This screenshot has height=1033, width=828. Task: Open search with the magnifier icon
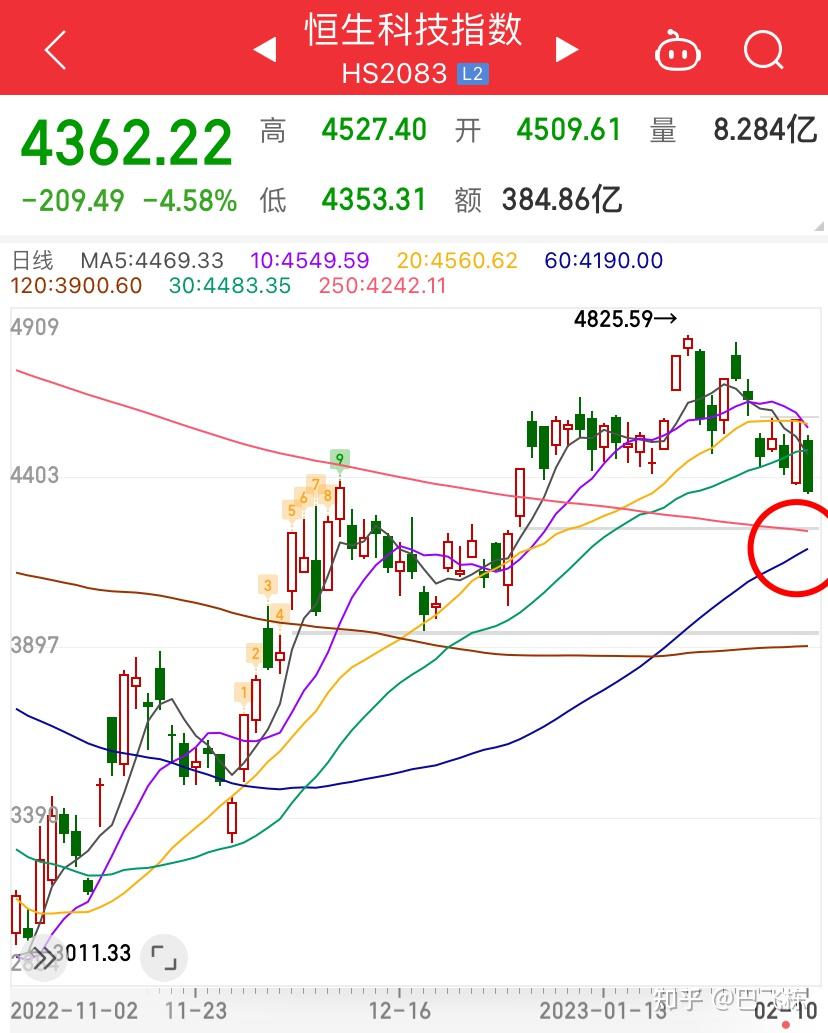coord(764,49)
